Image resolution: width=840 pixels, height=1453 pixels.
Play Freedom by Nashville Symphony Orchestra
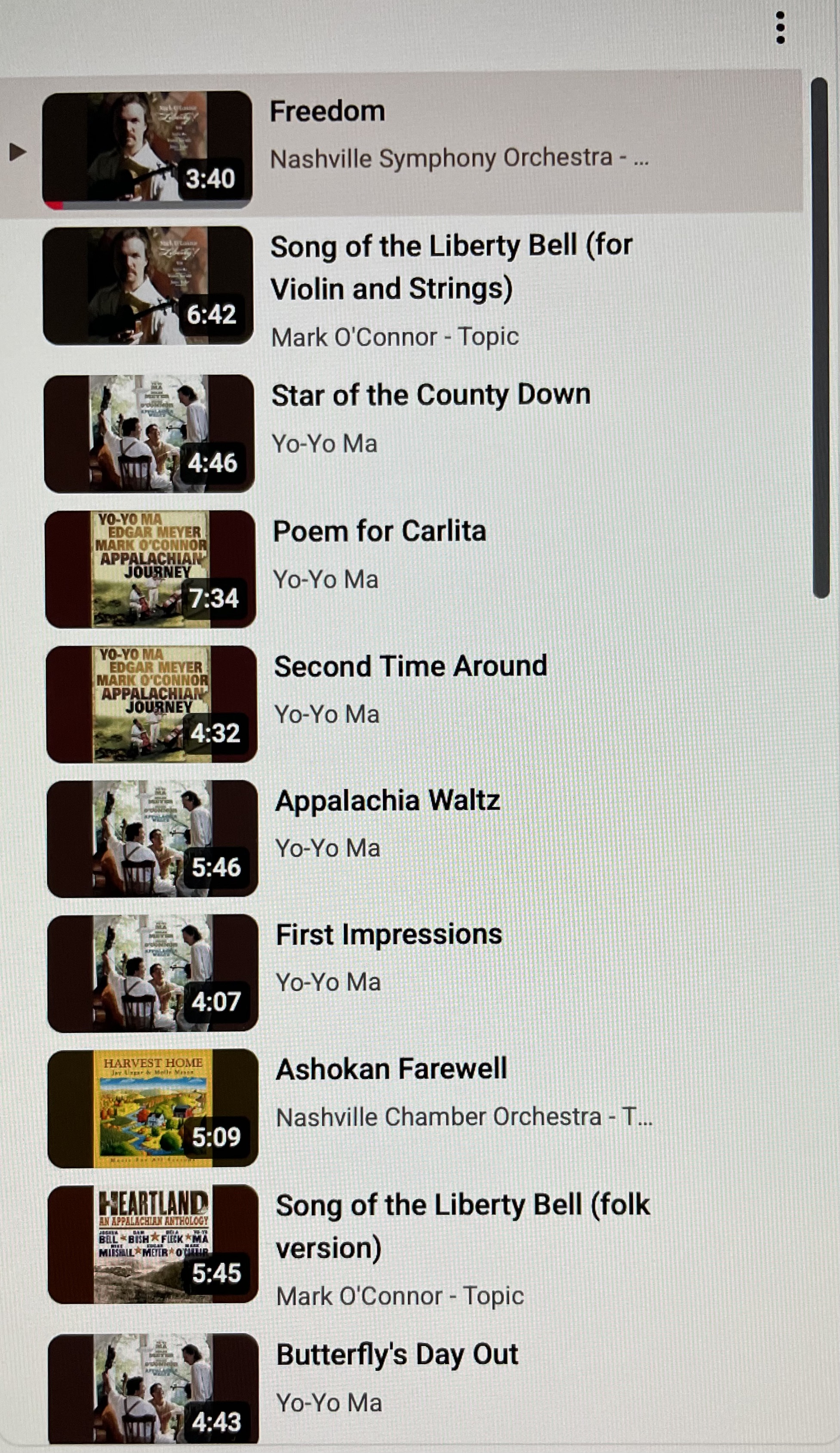click(327, 112)
